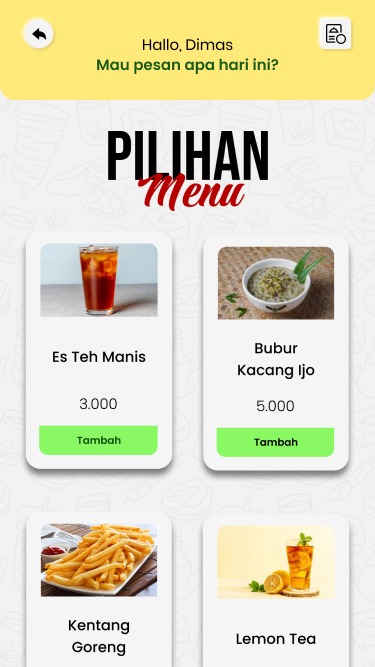375x667 pixels.
Task: Go back using the arrow button
Action: pos(39,34)
